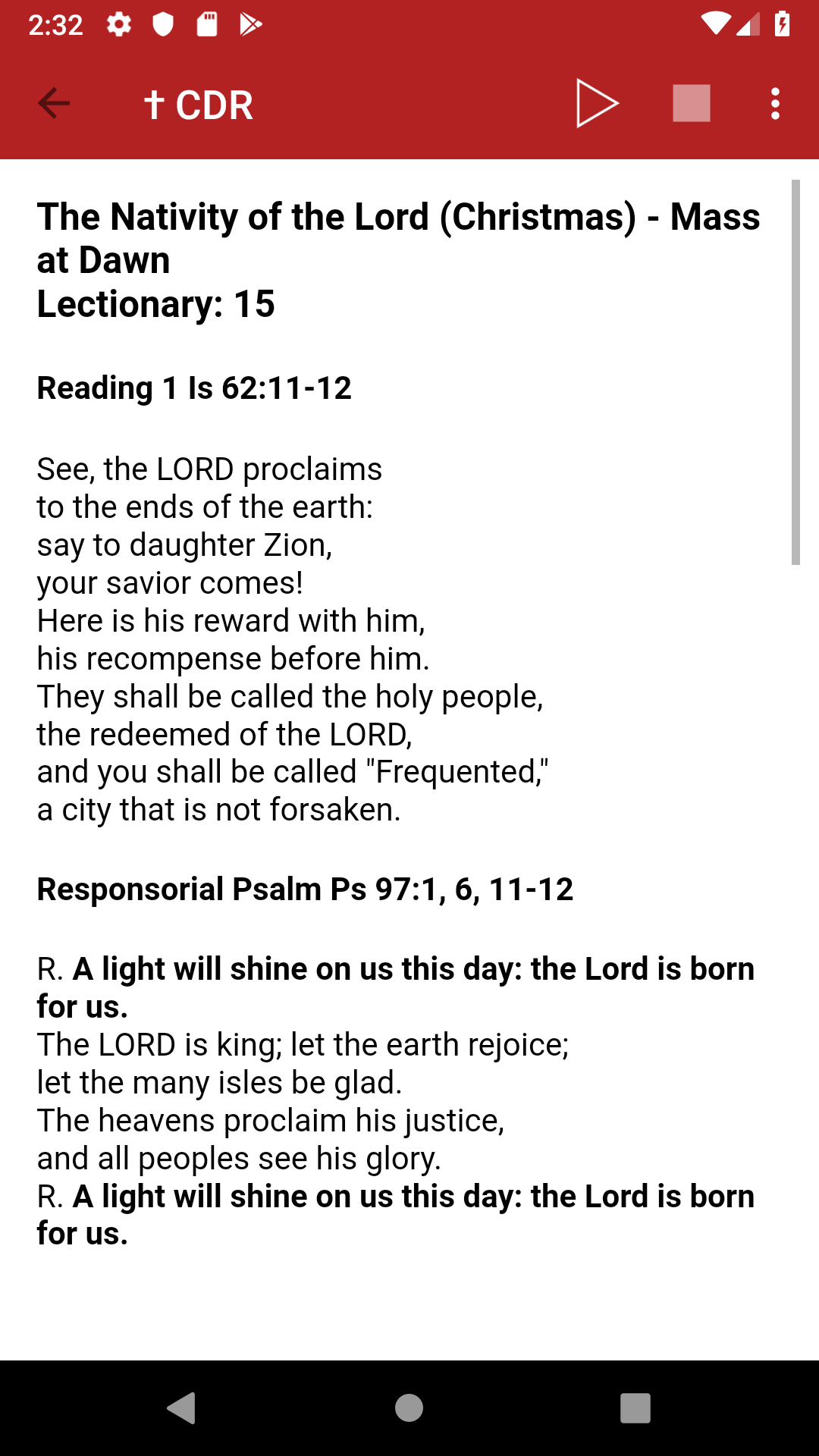Screen dimensions: 819x1456
Task: Play the daily readings audio
Action: pos(598,102)
